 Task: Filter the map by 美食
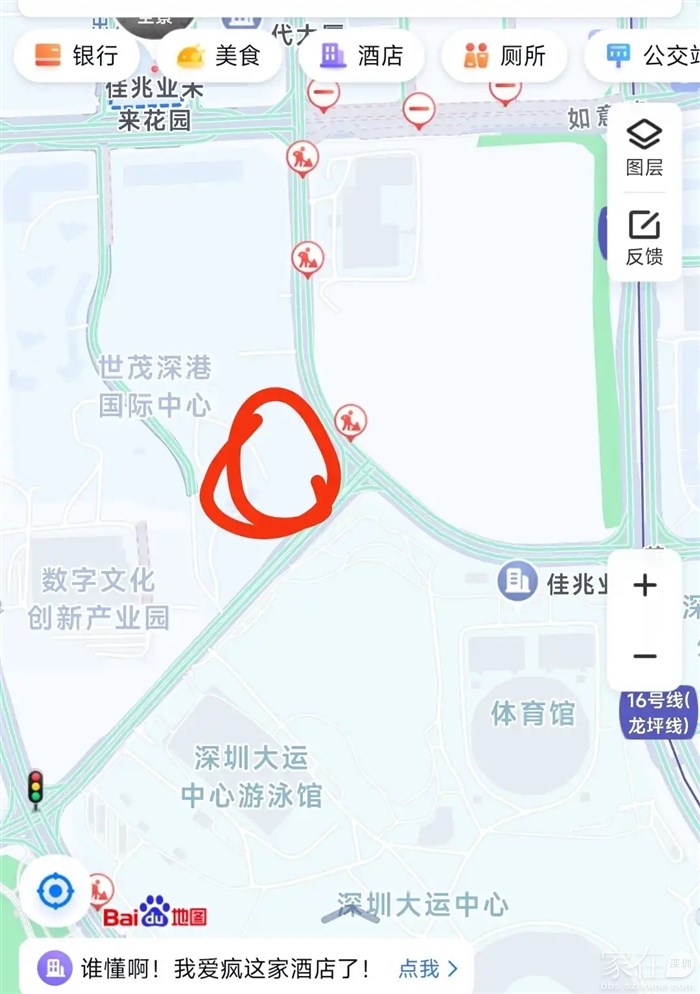218,55
